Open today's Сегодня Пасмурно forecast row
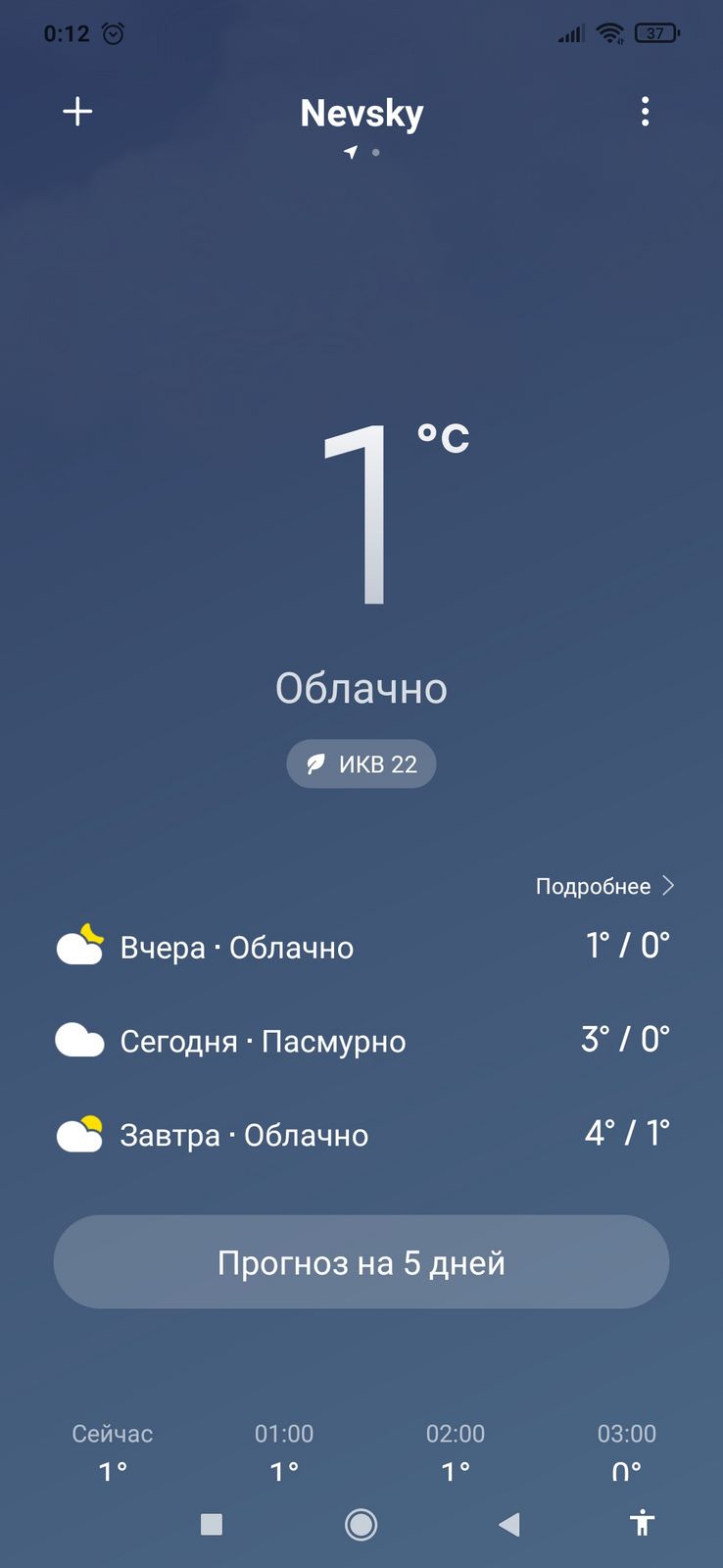The width and height of the screenshot is (723, 1568). point(361,1040)
